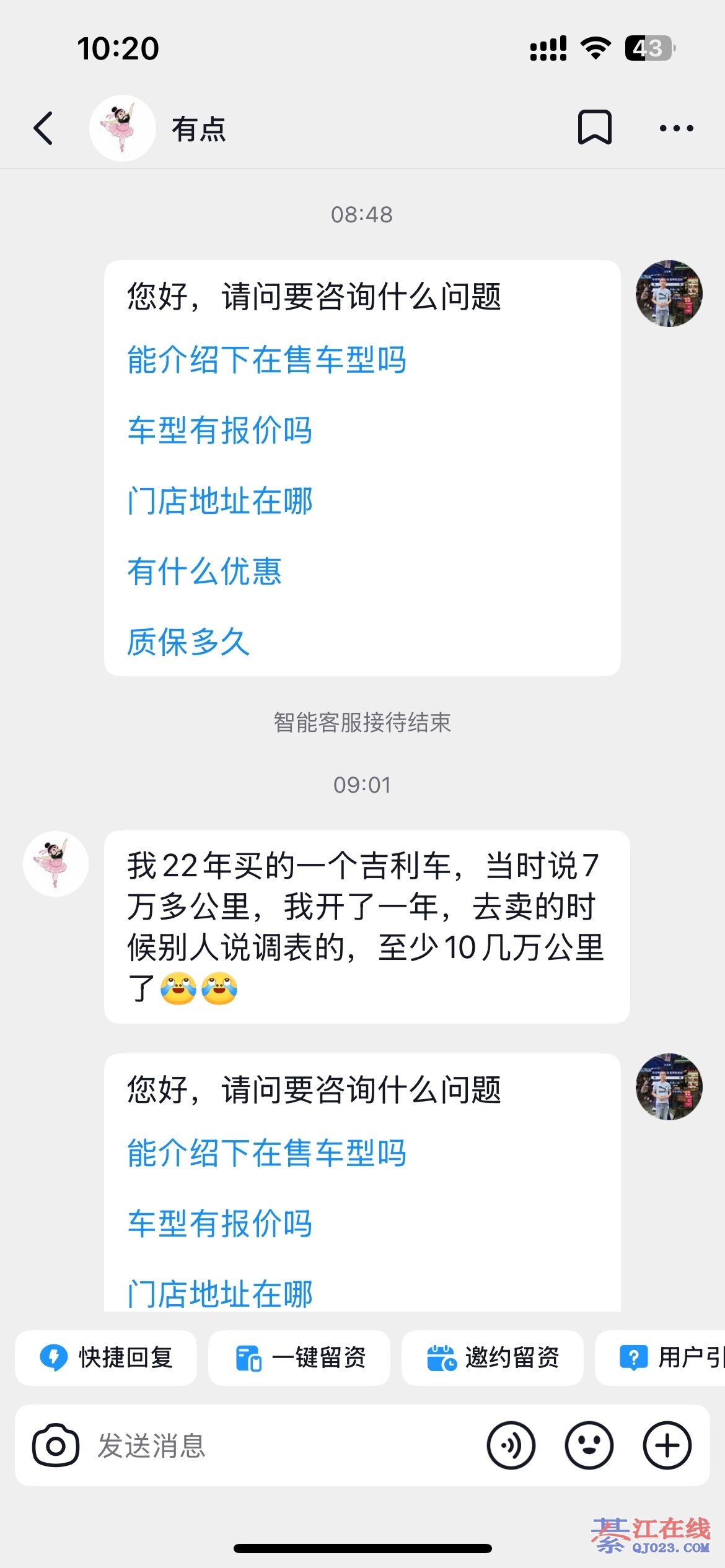Open the emoji picker
Screen dimensions: 725x1568
coord(589,1446)
